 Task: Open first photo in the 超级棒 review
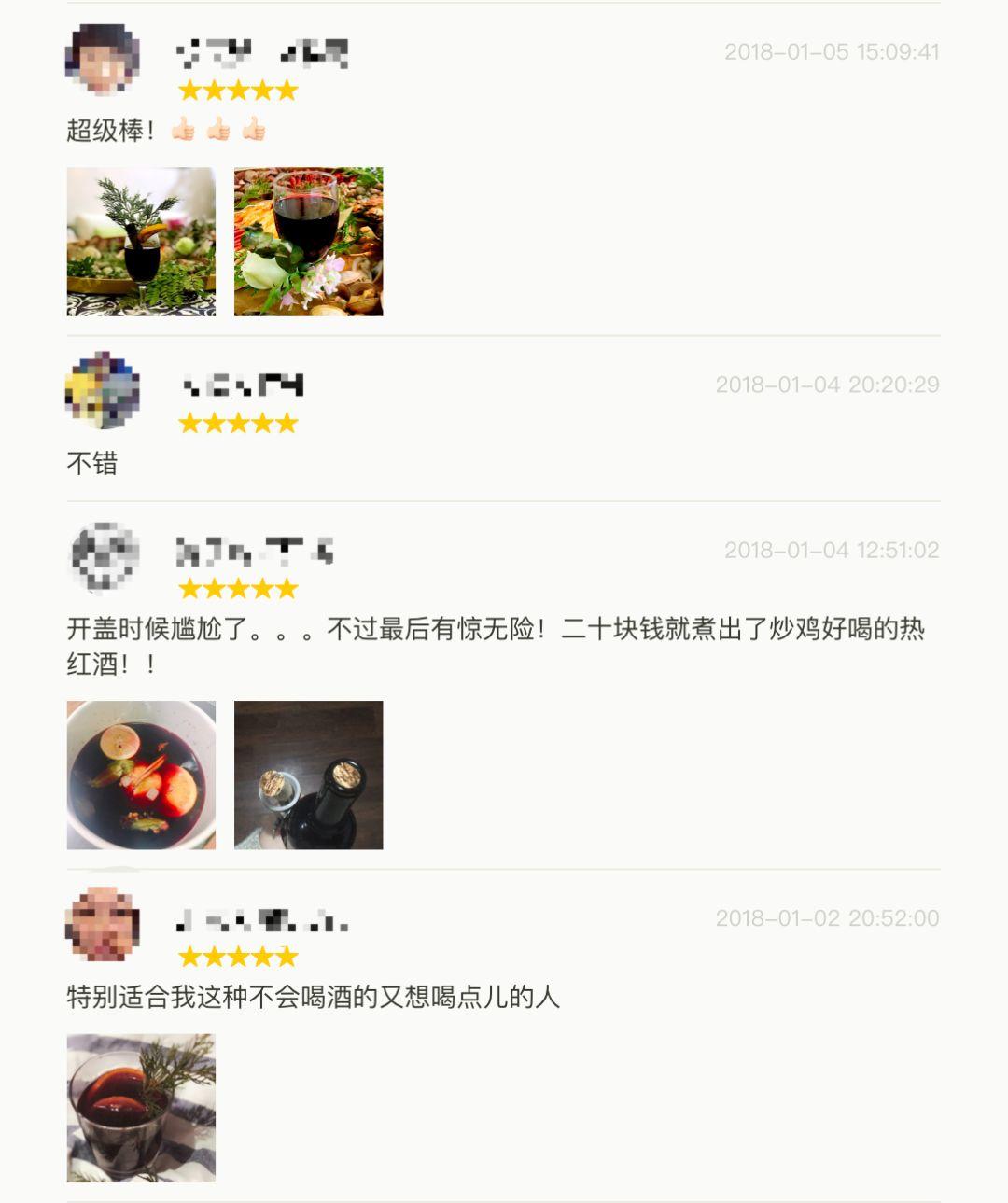coord(141,242)
